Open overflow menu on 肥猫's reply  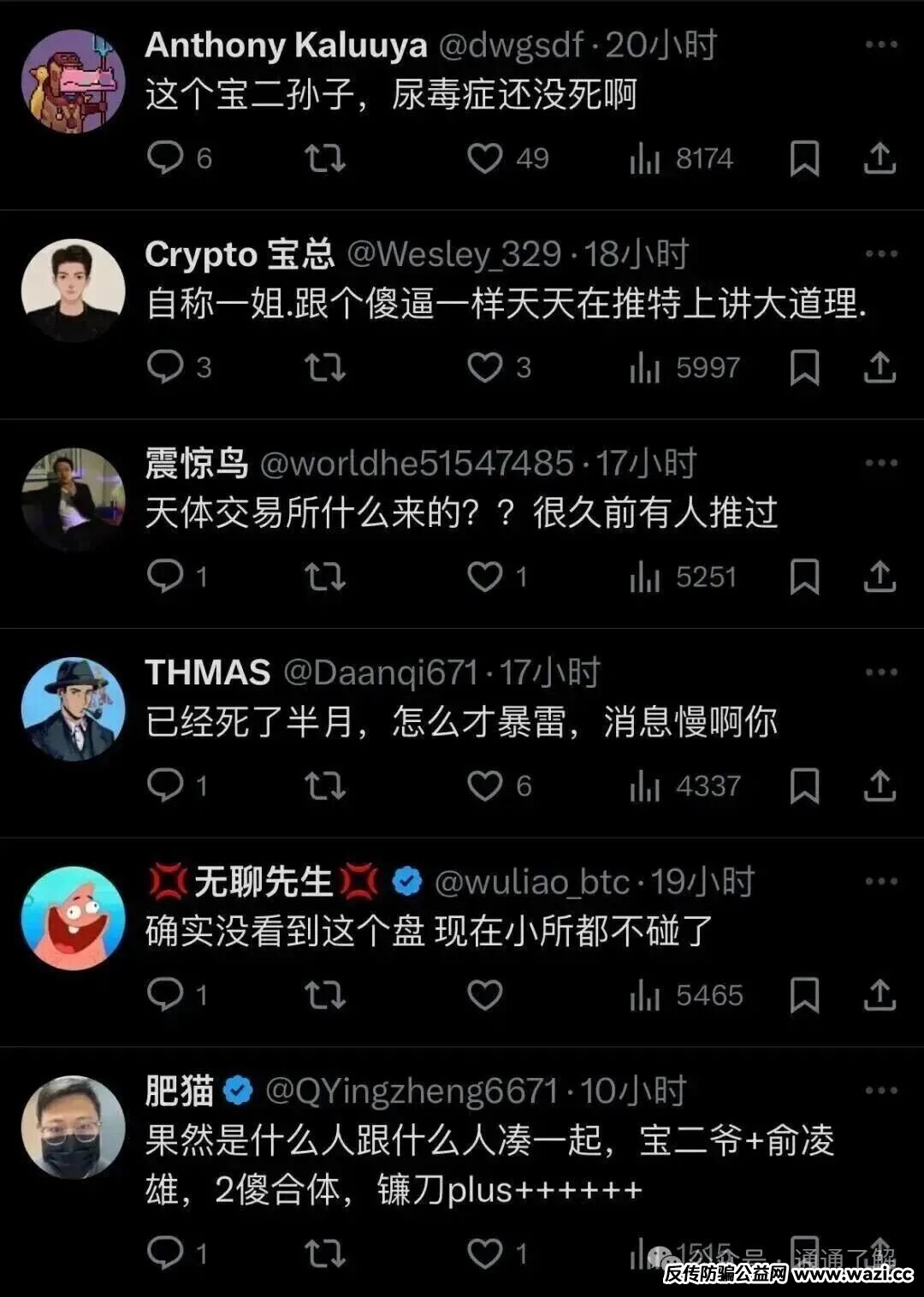(880, 1091)
